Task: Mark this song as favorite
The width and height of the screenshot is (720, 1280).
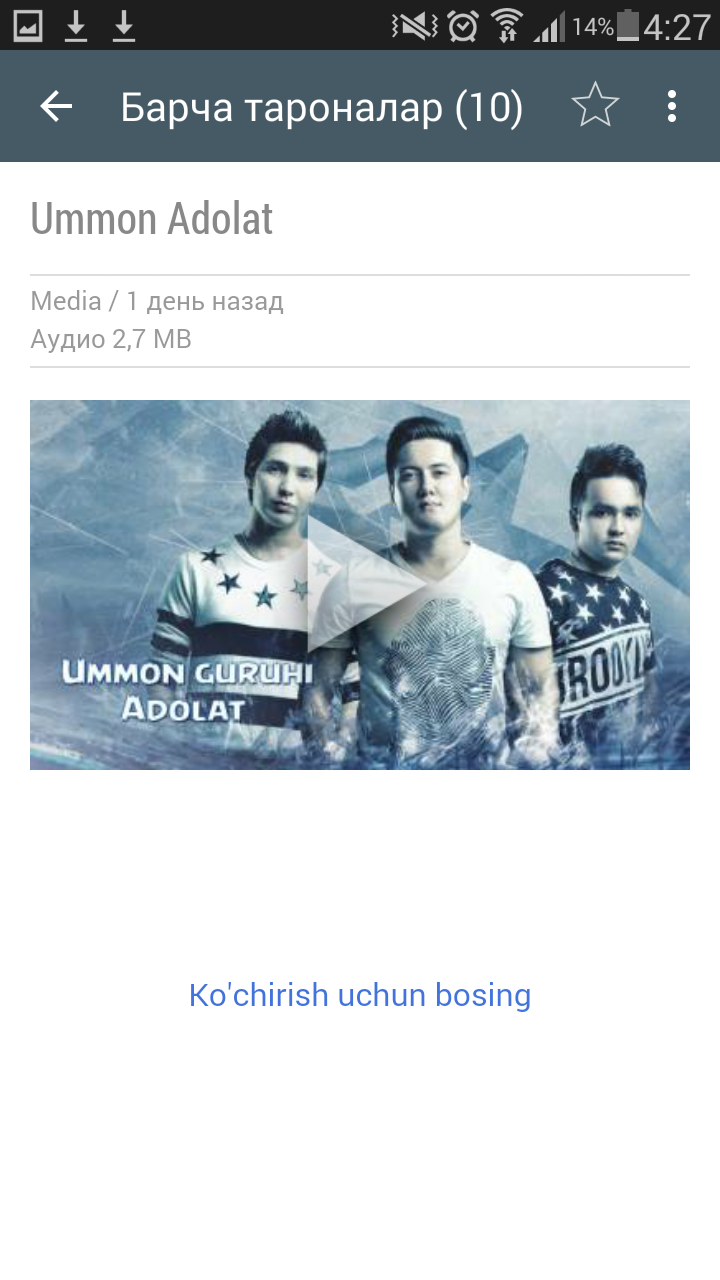Action: pos(595,106)
